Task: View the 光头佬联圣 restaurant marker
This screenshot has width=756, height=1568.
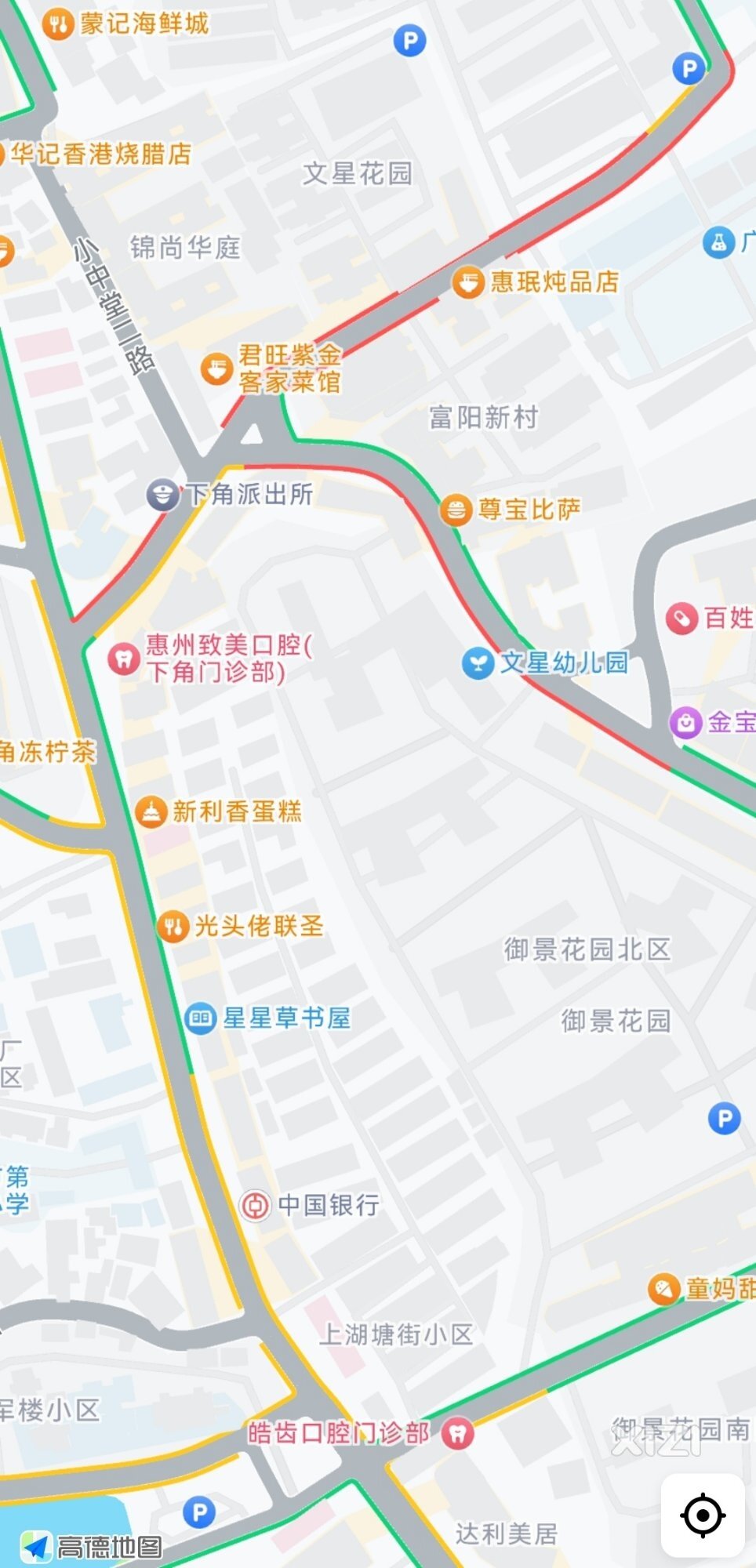Action: [173, 927]
